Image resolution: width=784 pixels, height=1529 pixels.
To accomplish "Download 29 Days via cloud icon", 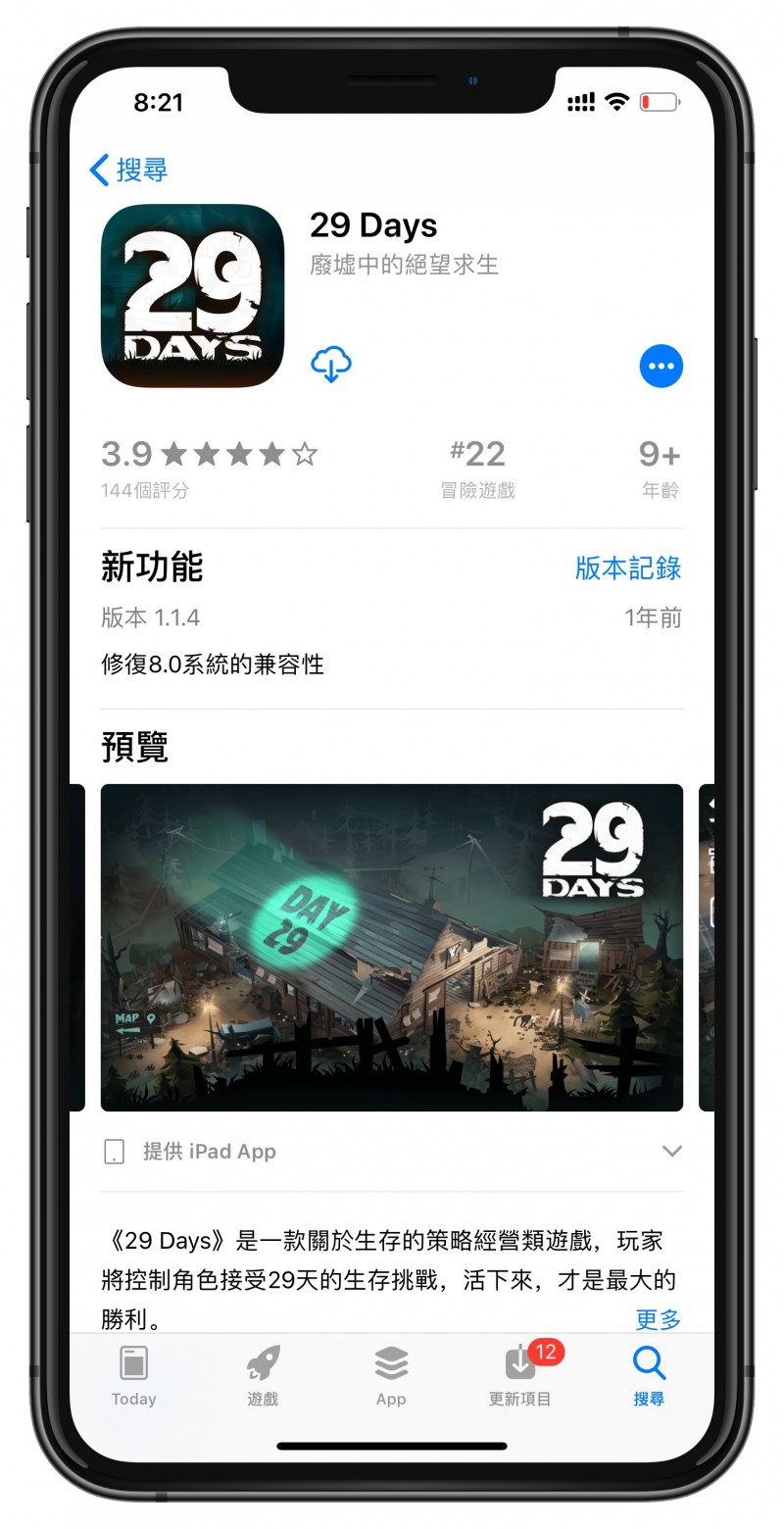I will point(331,365).
